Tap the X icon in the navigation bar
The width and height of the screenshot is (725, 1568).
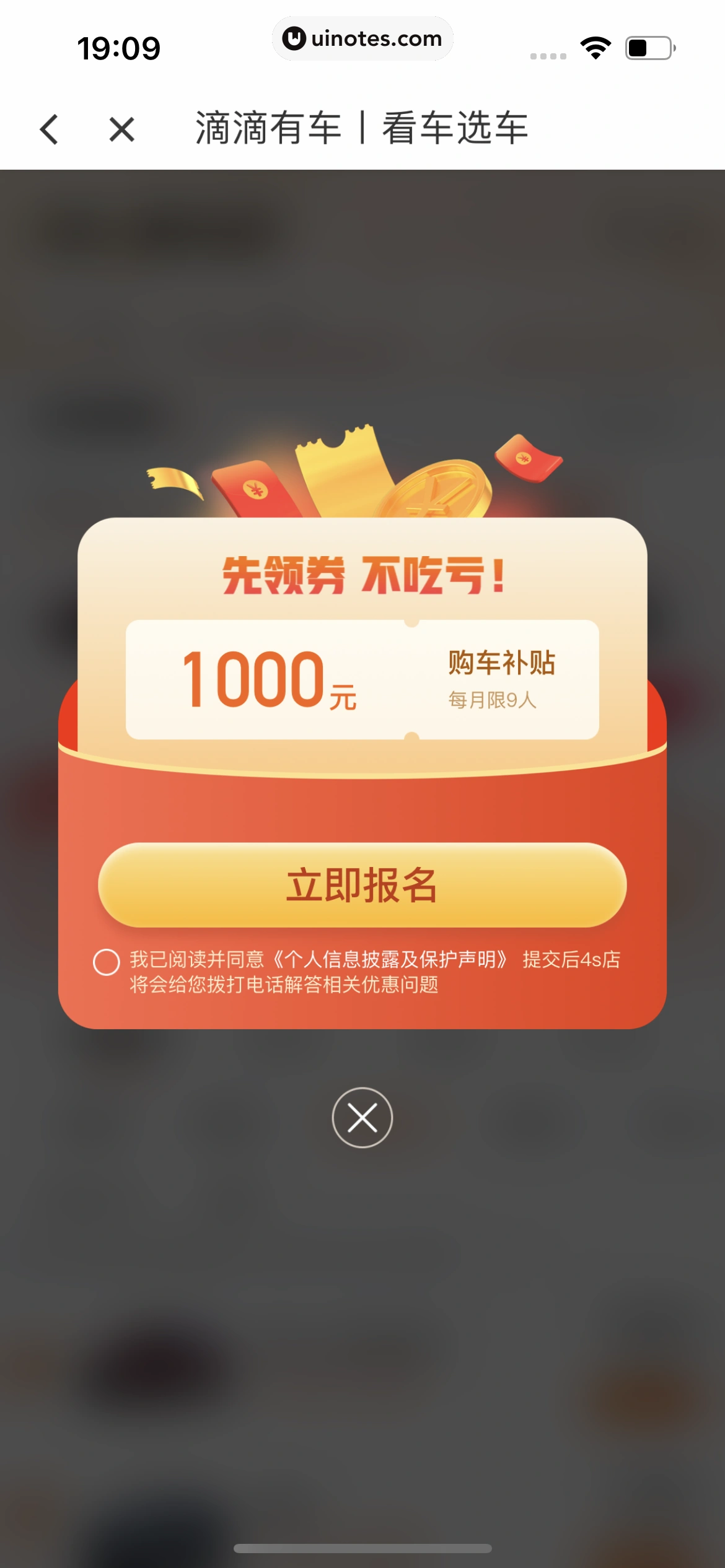(121, 129)
